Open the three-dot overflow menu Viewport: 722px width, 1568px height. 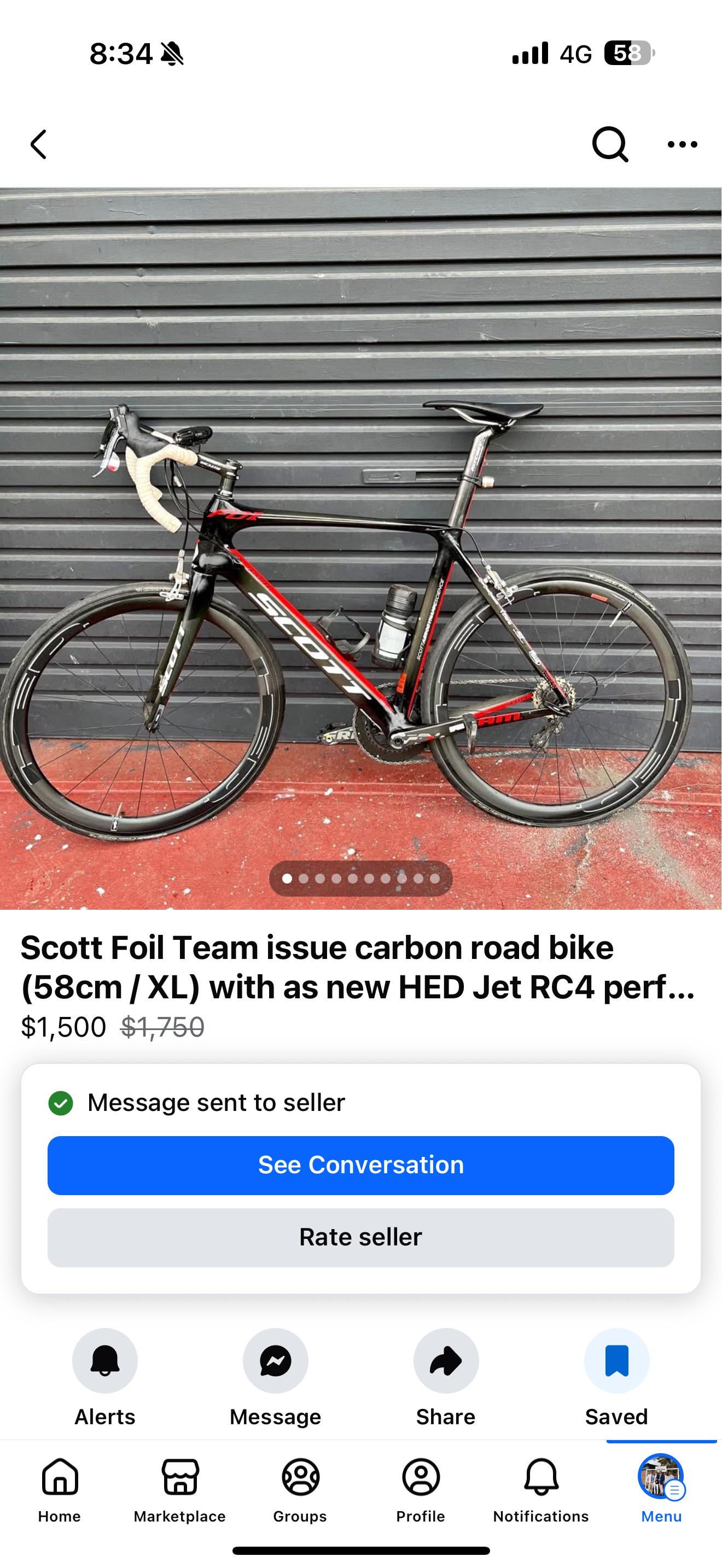tap(682, 144)
